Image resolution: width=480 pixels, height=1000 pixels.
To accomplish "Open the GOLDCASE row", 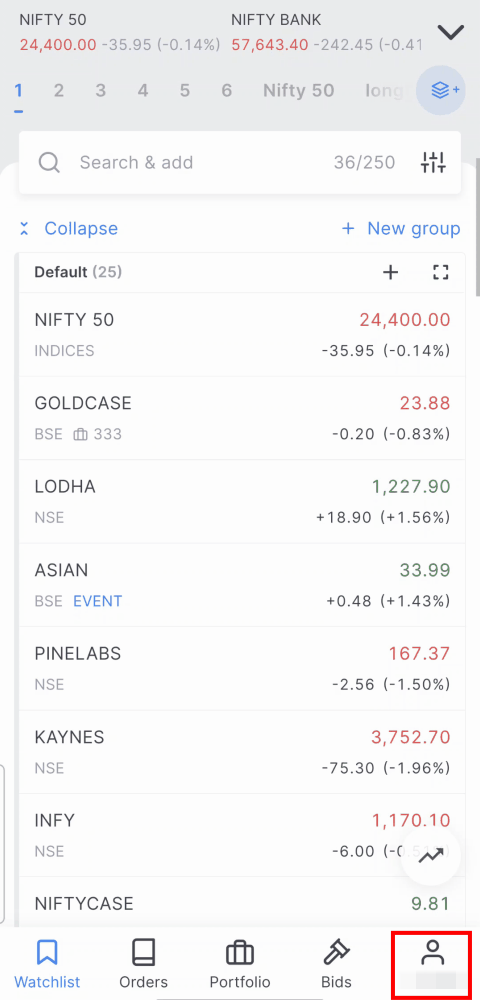I will click(x=242, y=418).
